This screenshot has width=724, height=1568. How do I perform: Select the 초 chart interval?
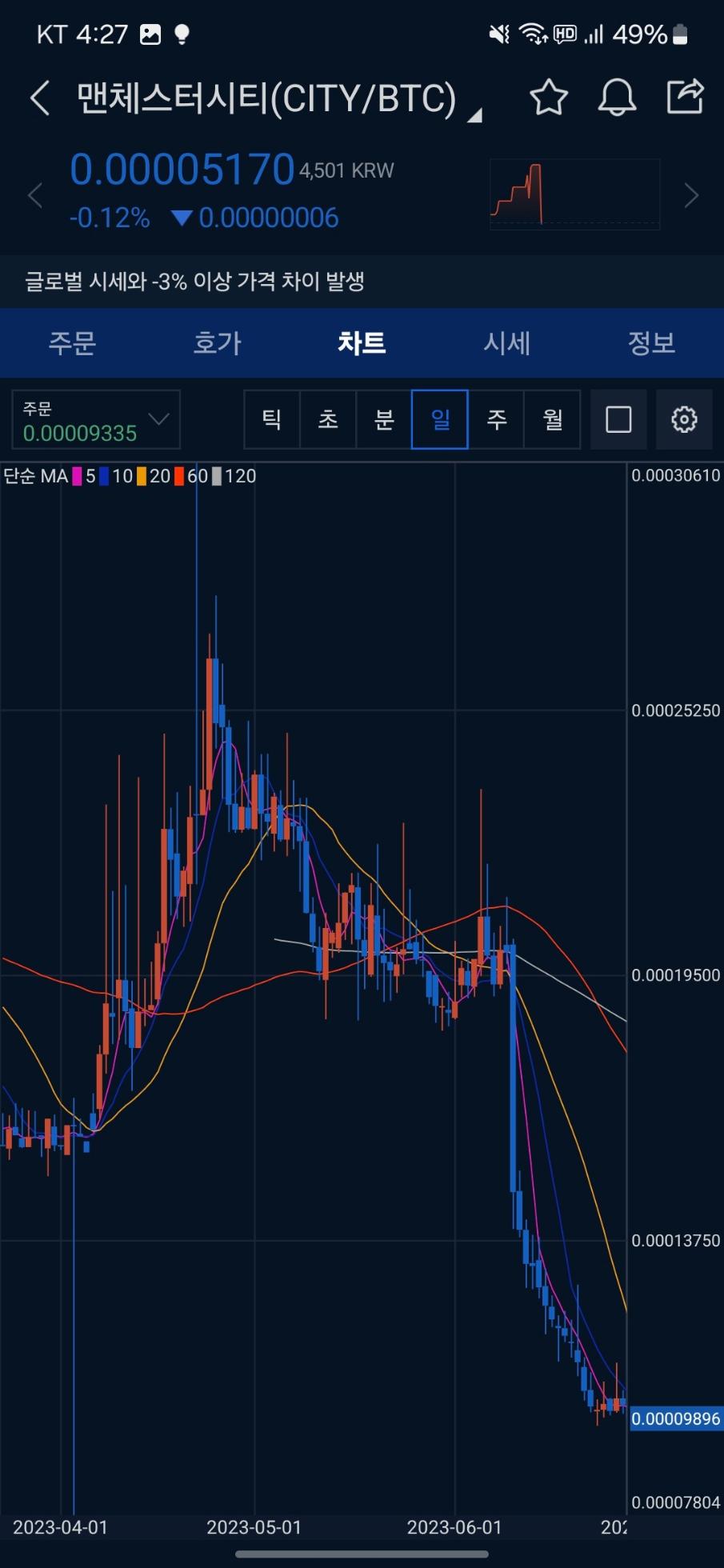click(328, 420)
